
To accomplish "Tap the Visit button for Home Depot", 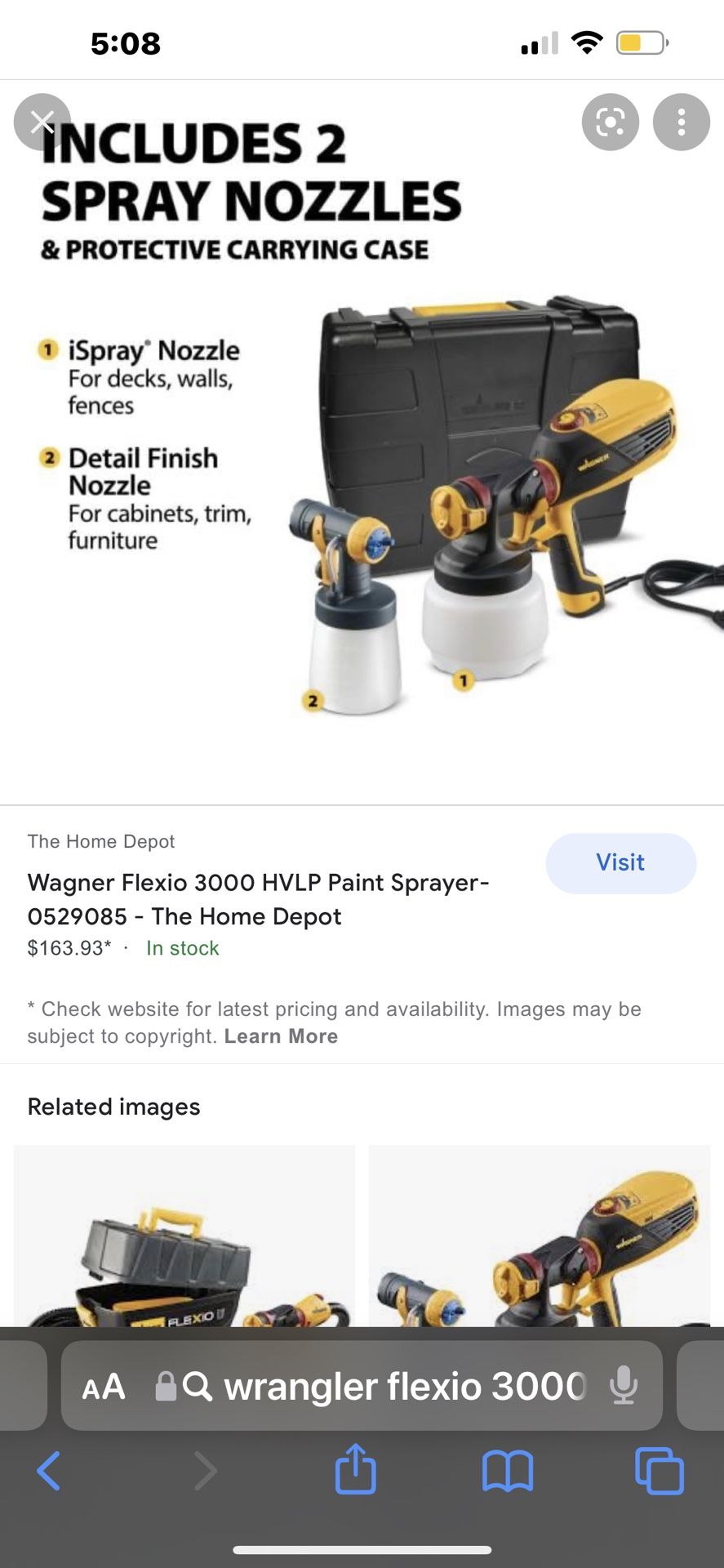I will tap(620, 862).
